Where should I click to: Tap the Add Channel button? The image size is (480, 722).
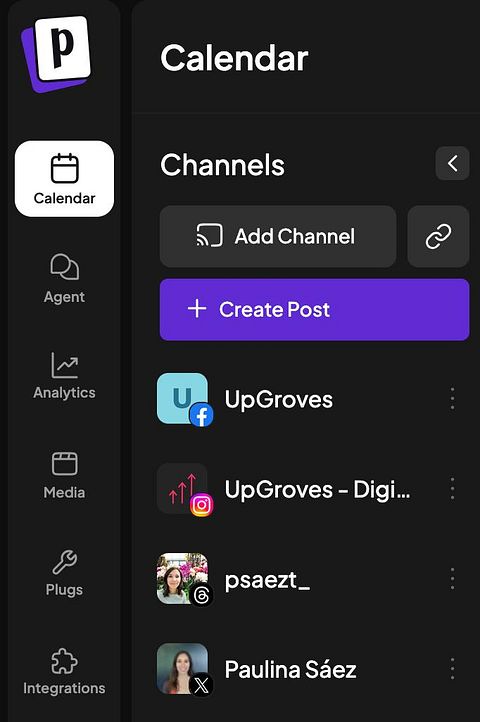[x=278, y=236]
